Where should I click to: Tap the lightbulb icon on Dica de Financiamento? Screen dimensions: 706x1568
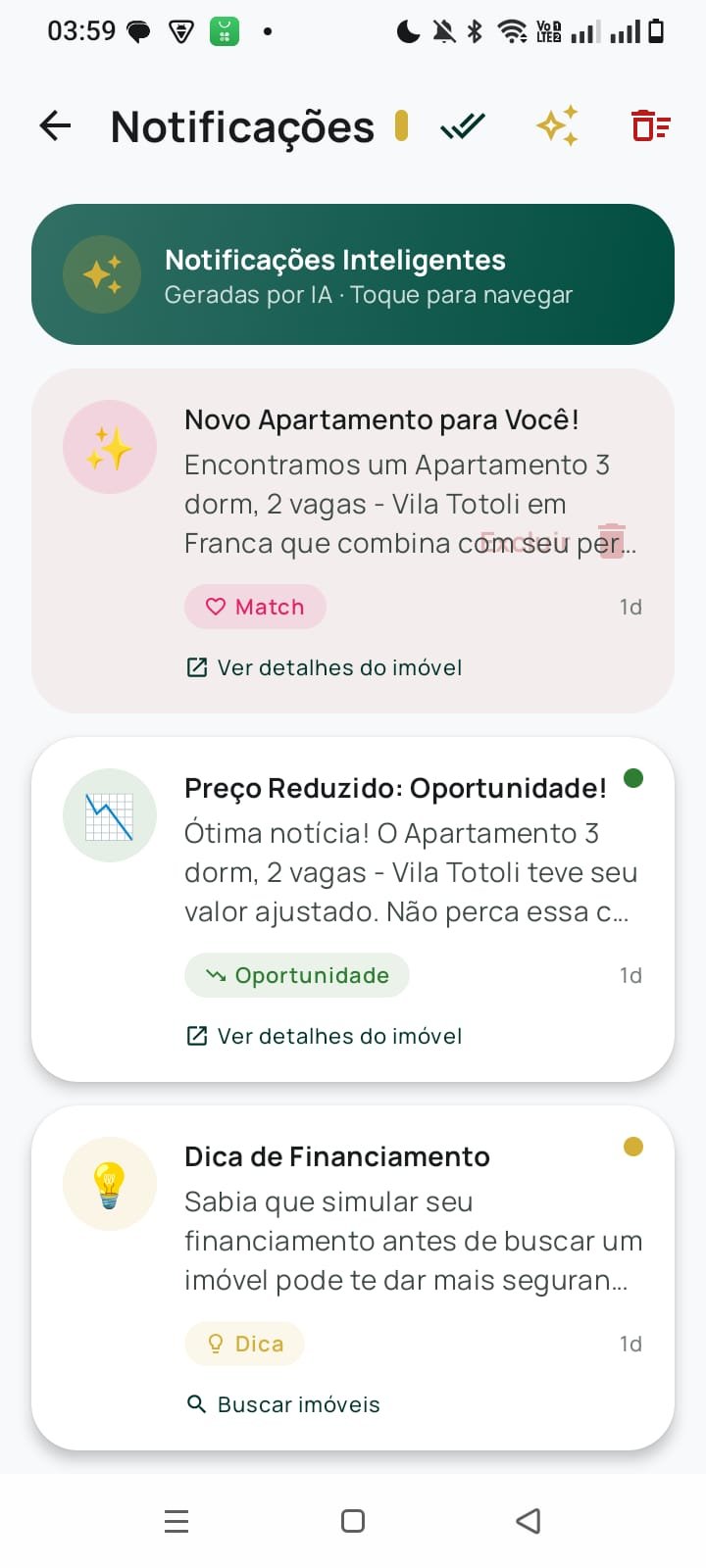[x=110, y=1183]
